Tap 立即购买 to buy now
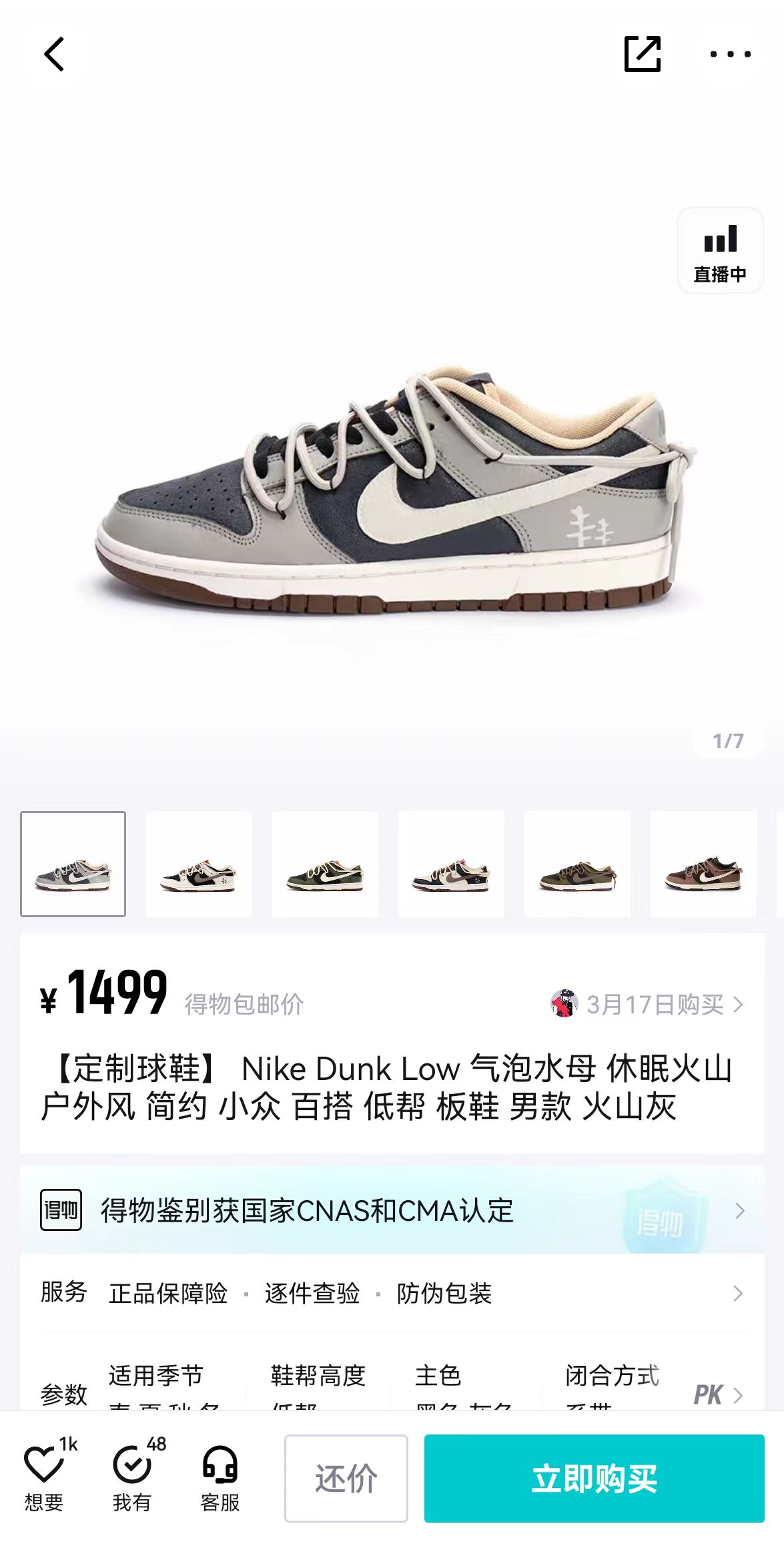784x1546 pixels. (x=595, y=1478)
